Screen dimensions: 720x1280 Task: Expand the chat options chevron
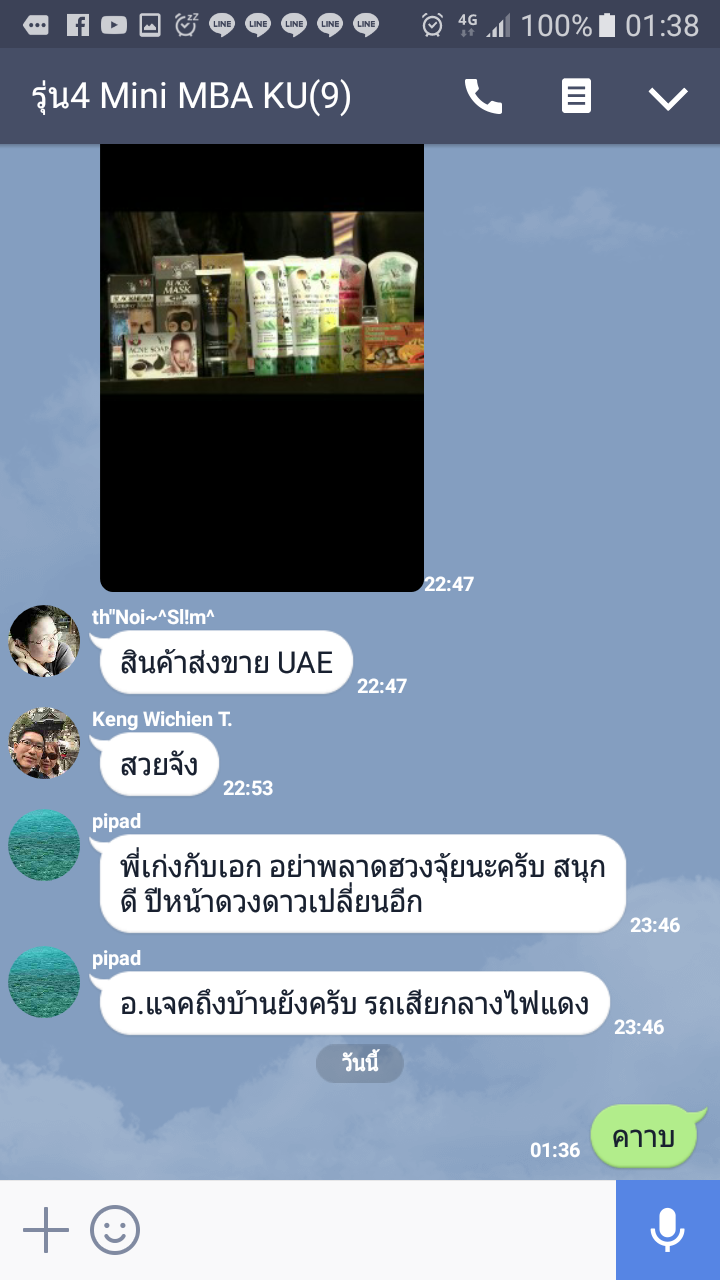coord(667,98)
